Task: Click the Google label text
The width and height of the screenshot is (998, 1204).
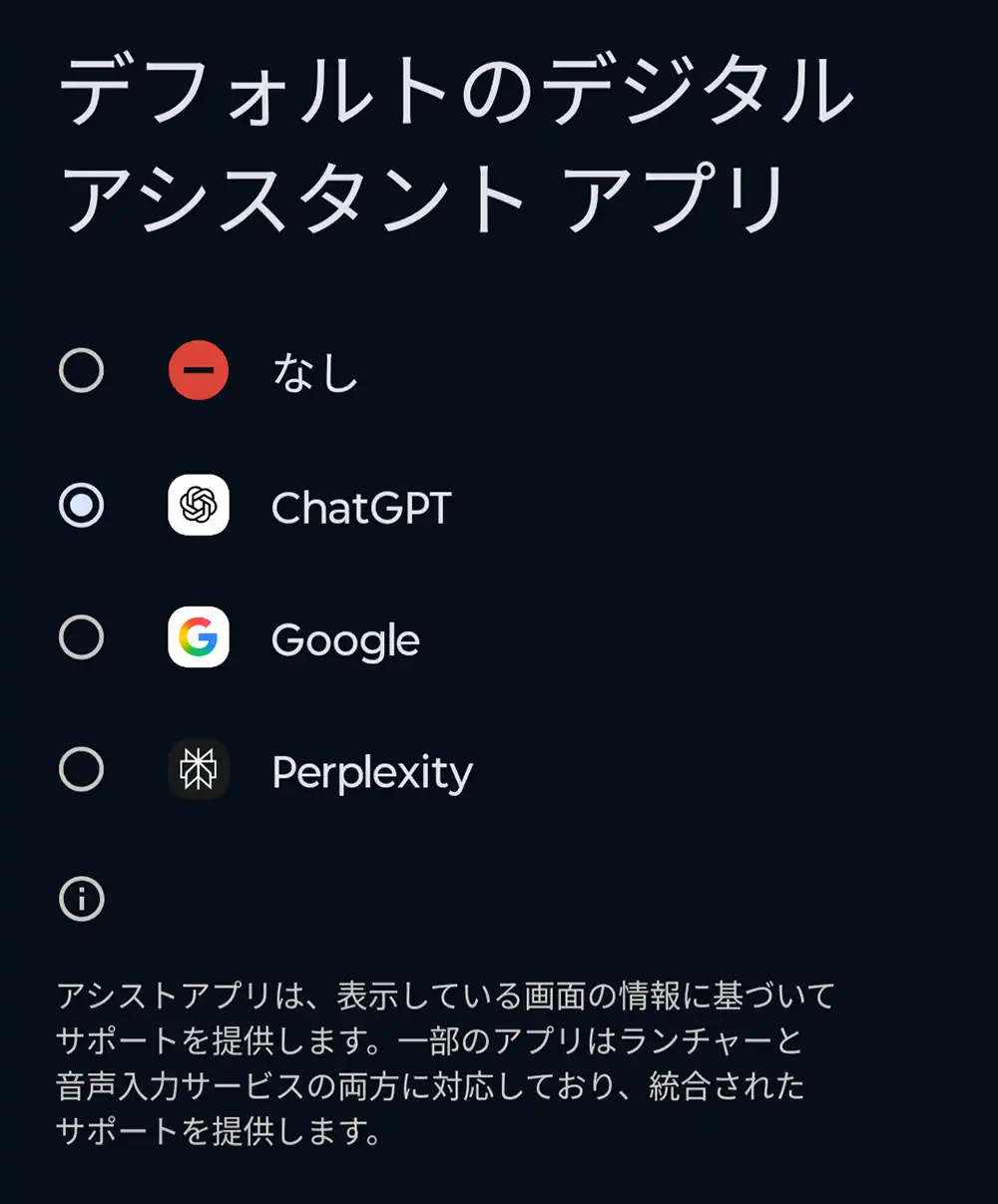Action: coord(345,638)
